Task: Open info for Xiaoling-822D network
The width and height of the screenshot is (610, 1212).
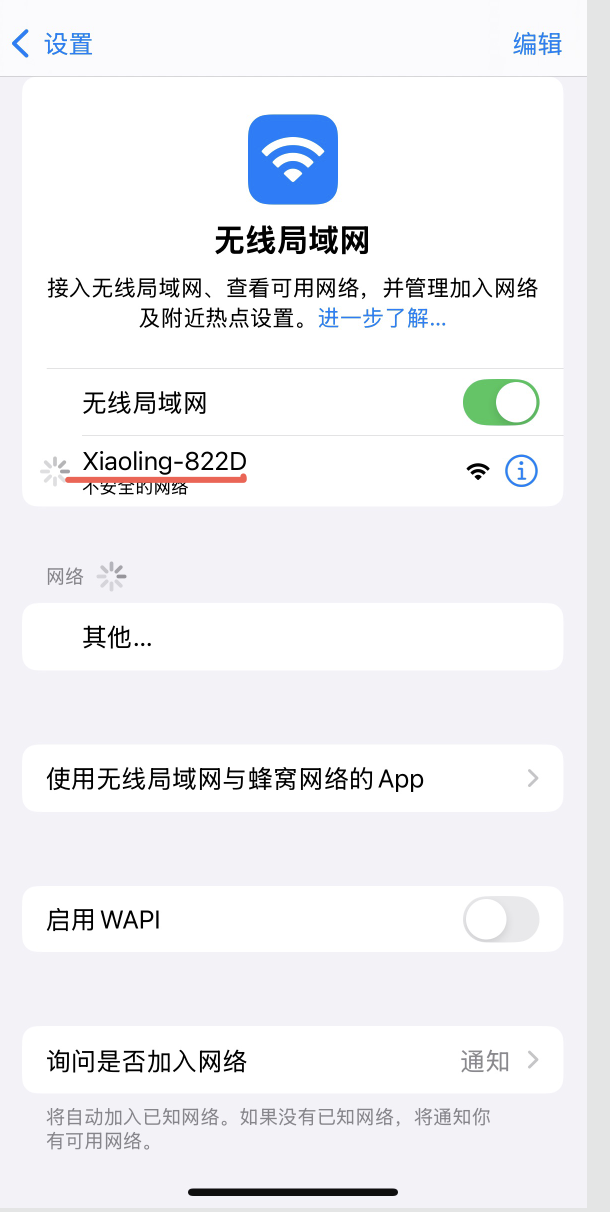Action: pyautogui.click(x=521, y=470)
